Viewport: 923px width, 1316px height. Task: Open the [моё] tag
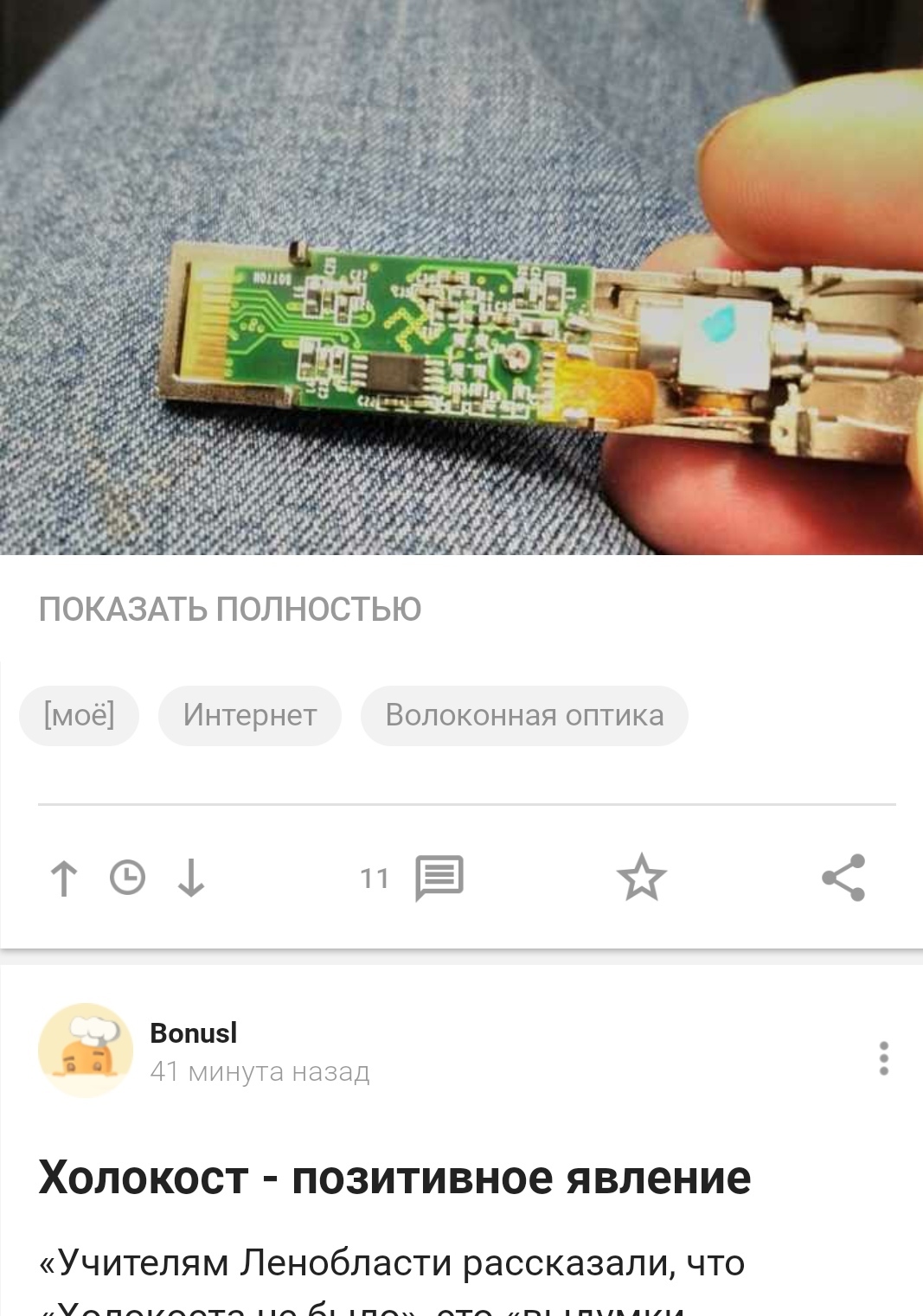tap(79, 715)
